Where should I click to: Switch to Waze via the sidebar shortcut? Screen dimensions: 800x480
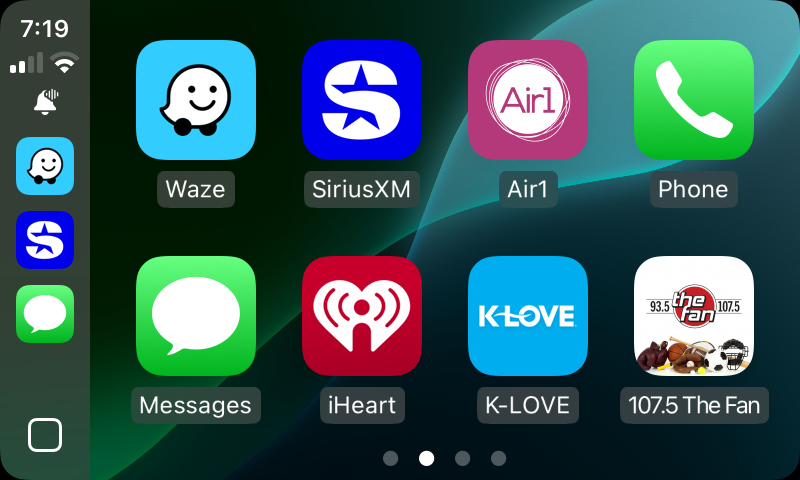click(x=45, y=166)
